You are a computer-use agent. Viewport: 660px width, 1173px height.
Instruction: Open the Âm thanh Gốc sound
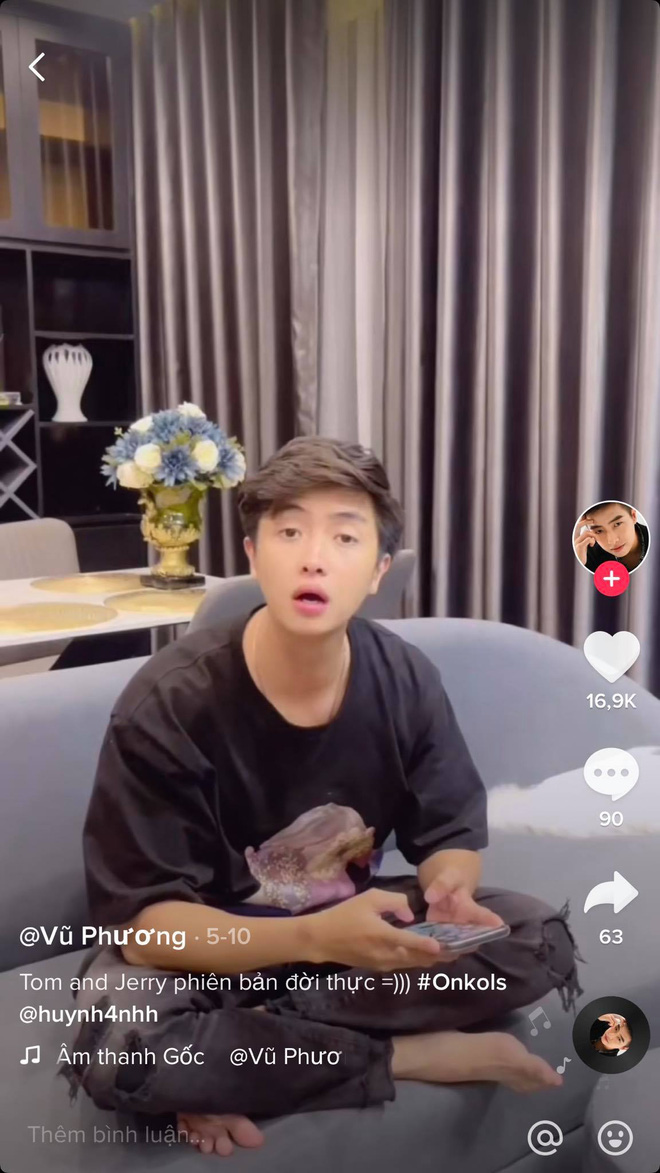[130, 1056]
